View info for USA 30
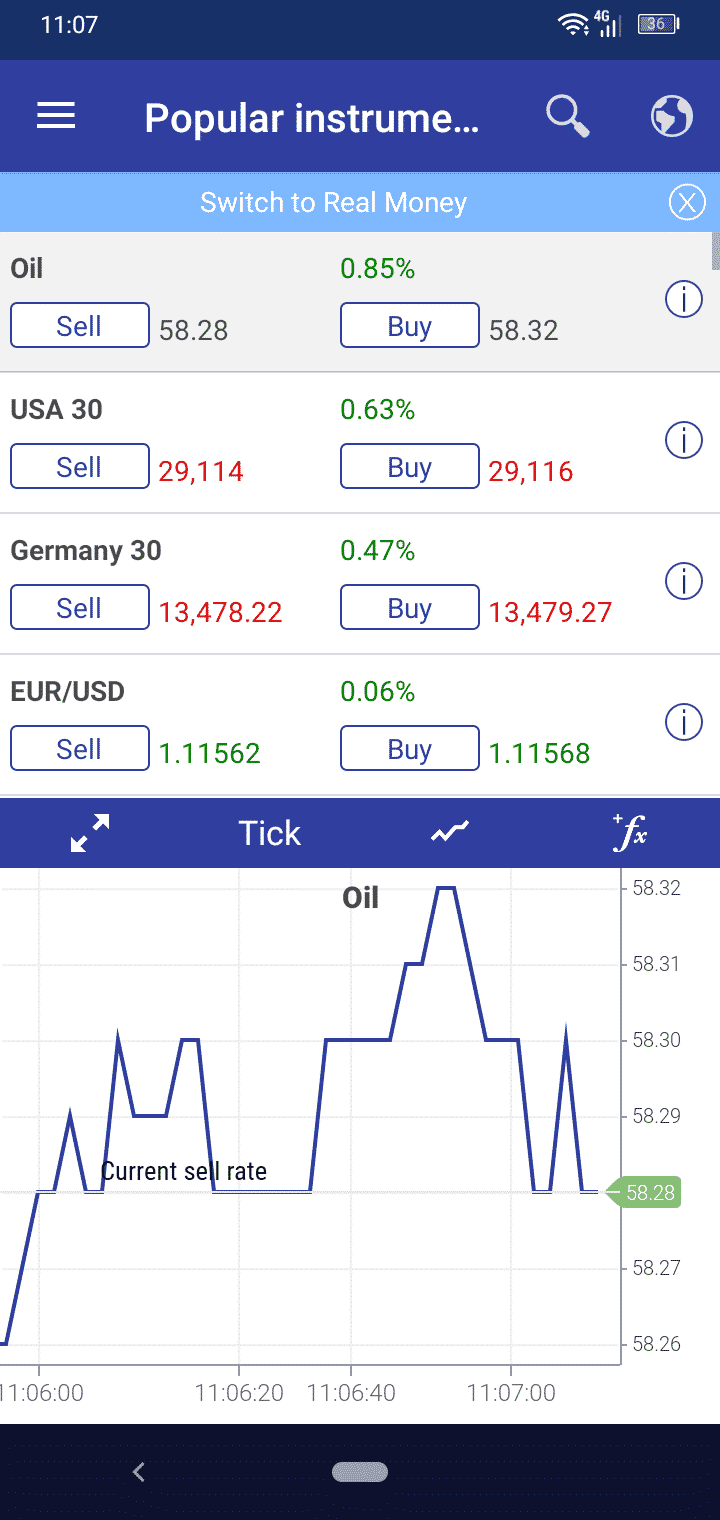This screenshot has width=720, height=1520. pos(684,439)
